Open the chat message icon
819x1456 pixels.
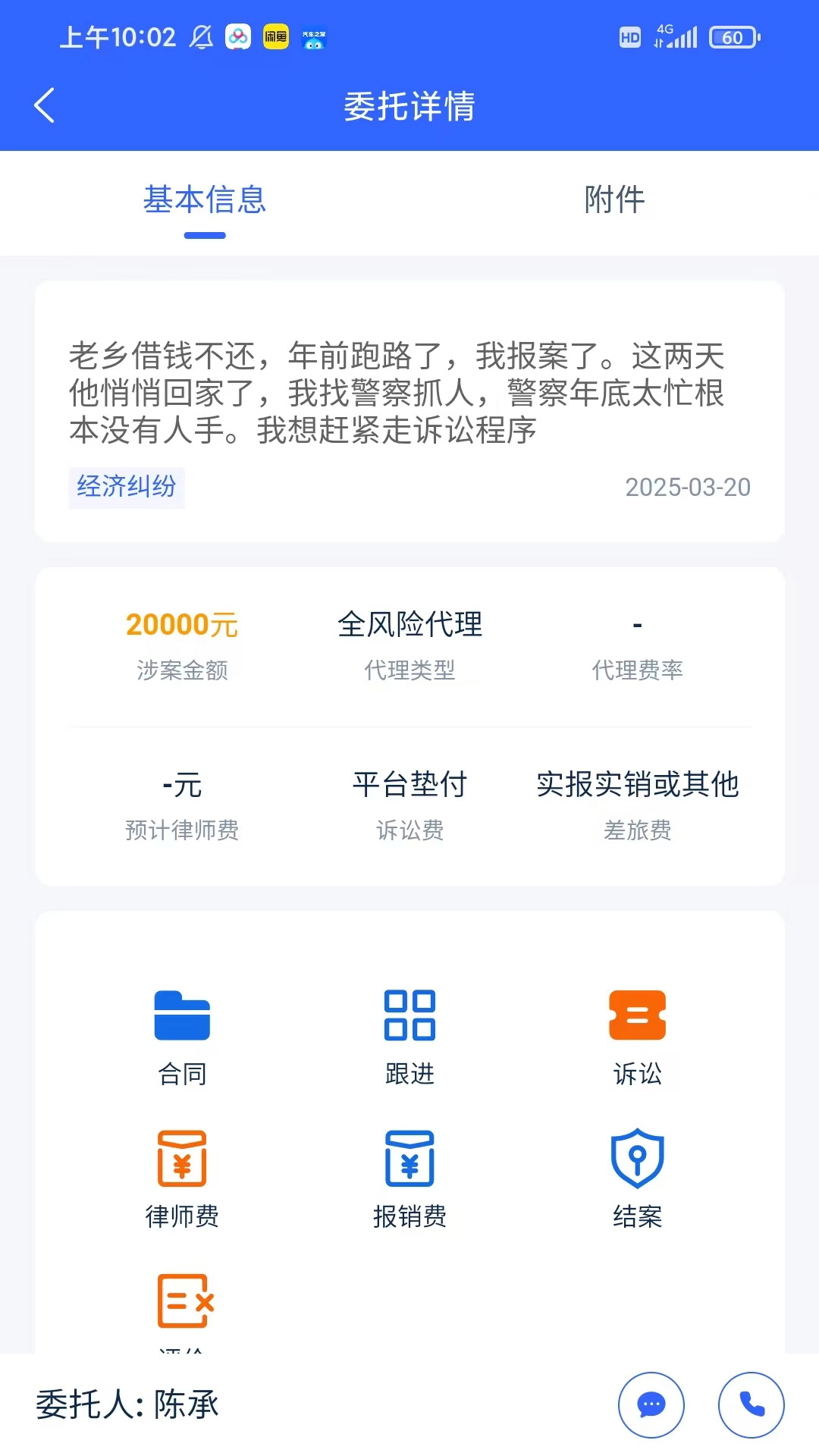coord(652,1404)
